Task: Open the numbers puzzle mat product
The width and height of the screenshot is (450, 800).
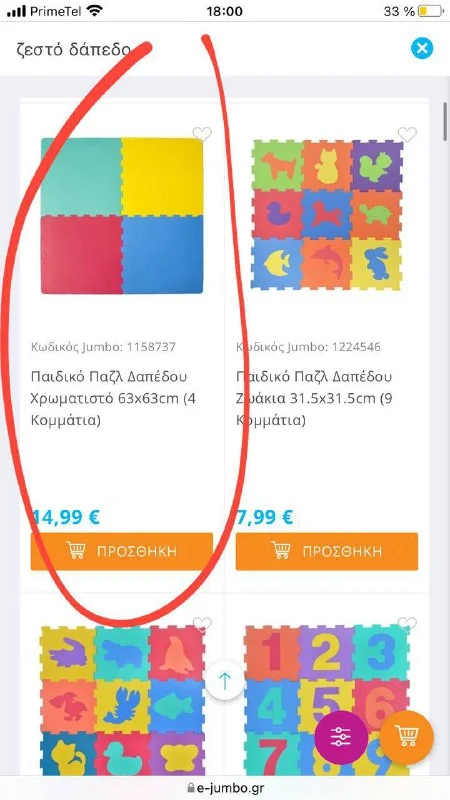Action: click(x=327, y=700)
